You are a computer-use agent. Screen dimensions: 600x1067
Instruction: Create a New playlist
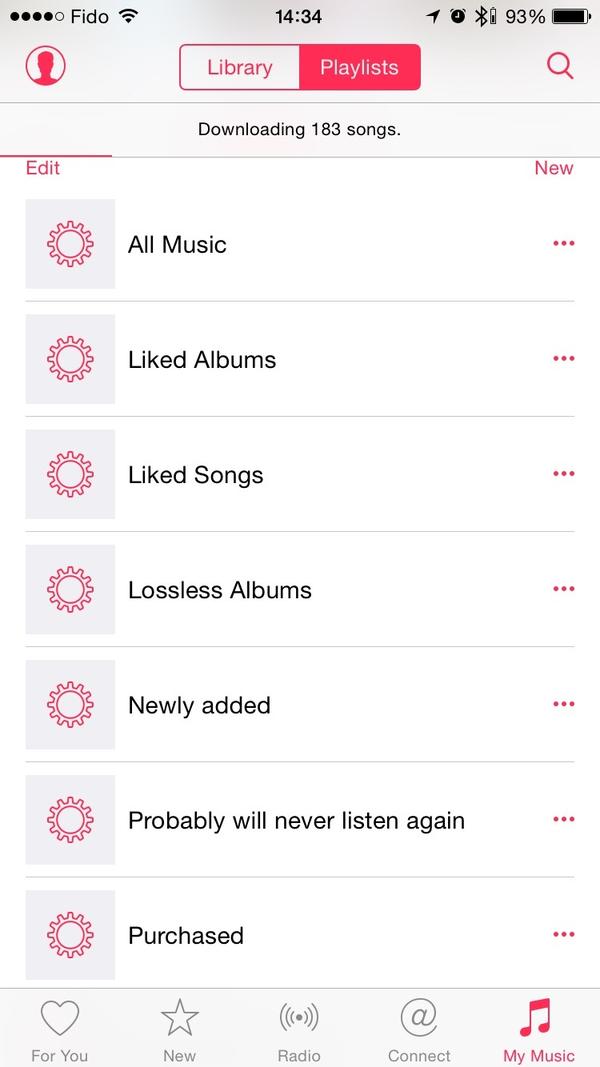click(553, 168)
